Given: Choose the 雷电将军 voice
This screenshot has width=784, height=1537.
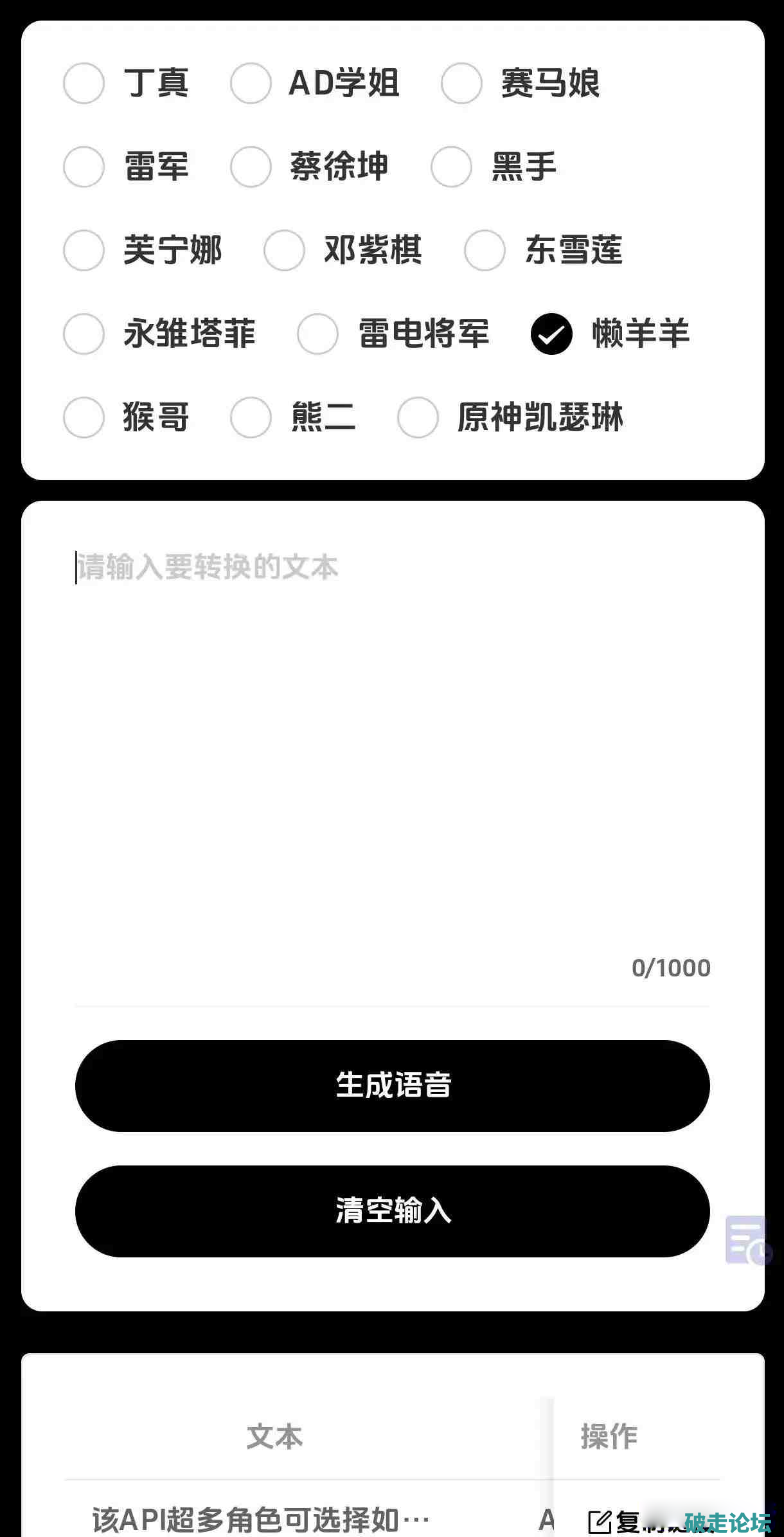Looking at the screenshot, I should point(317,334).
